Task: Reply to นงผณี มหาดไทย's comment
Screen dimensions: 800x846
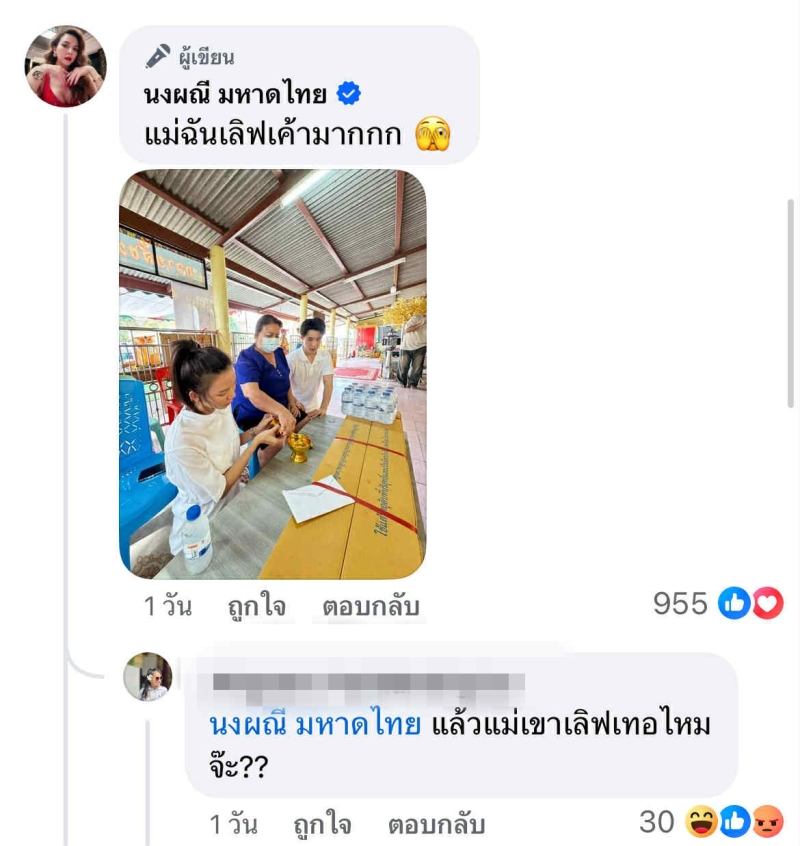Action: [370, 605]
